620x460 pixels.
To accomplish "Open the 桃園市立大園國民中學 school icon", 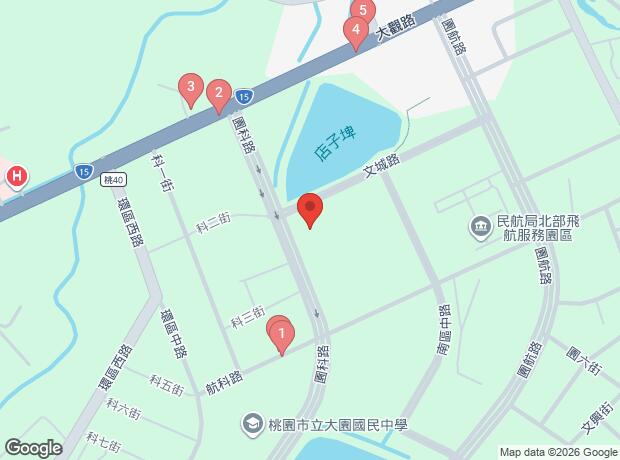I will (x=253, y=425).
